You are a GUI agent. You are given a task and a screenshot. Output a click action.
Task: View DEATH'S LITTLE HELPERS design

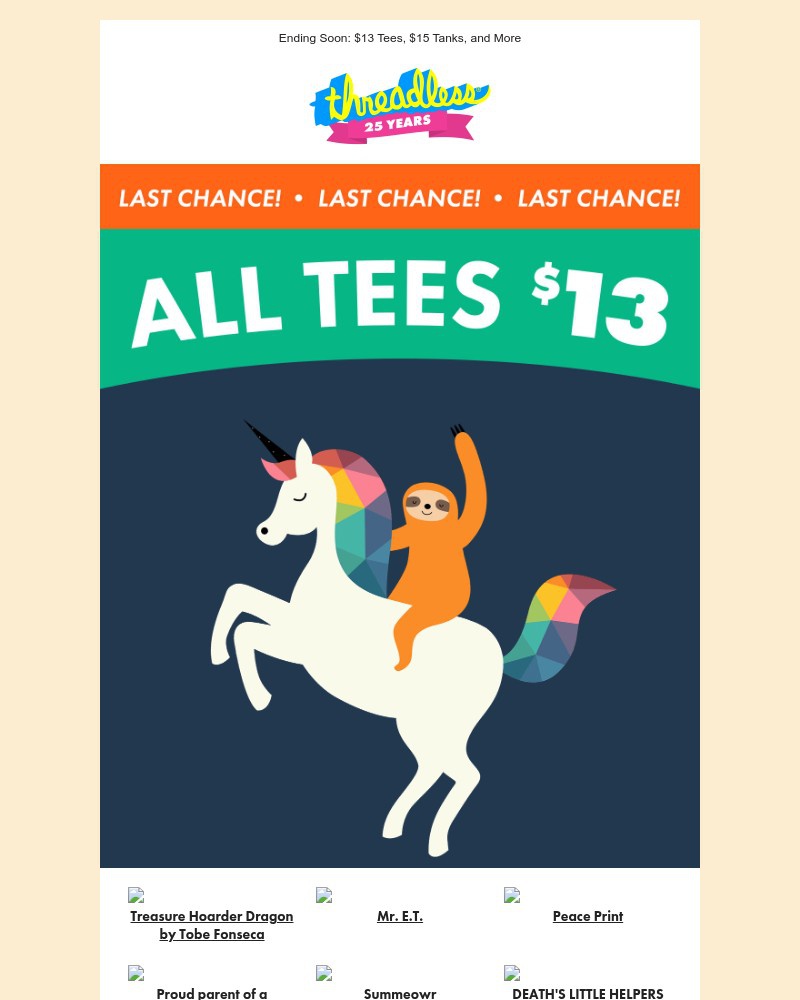pos(588,993)
